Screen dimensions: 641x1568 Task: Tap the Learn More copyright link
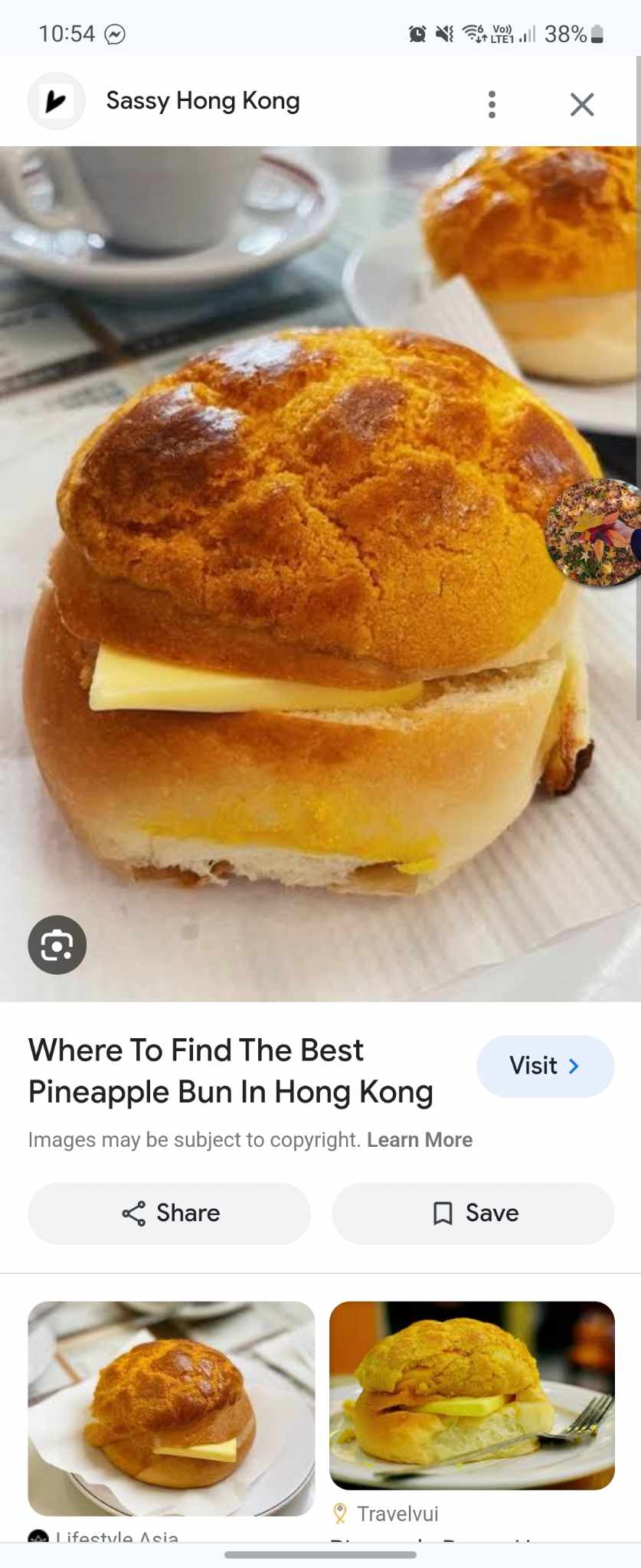point(420,1140)
